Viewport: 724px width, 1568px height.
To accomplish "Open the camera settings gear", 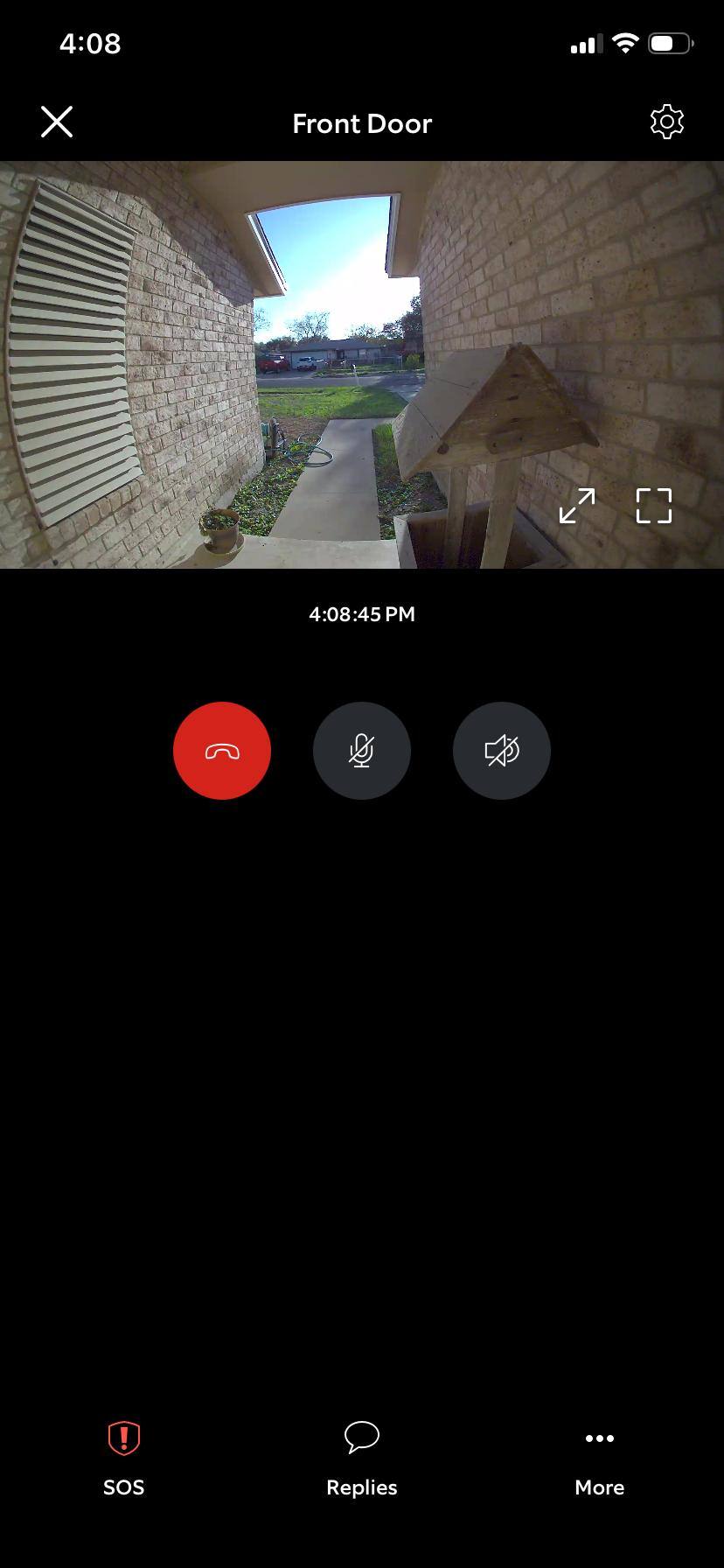I will tap(666, 122).
